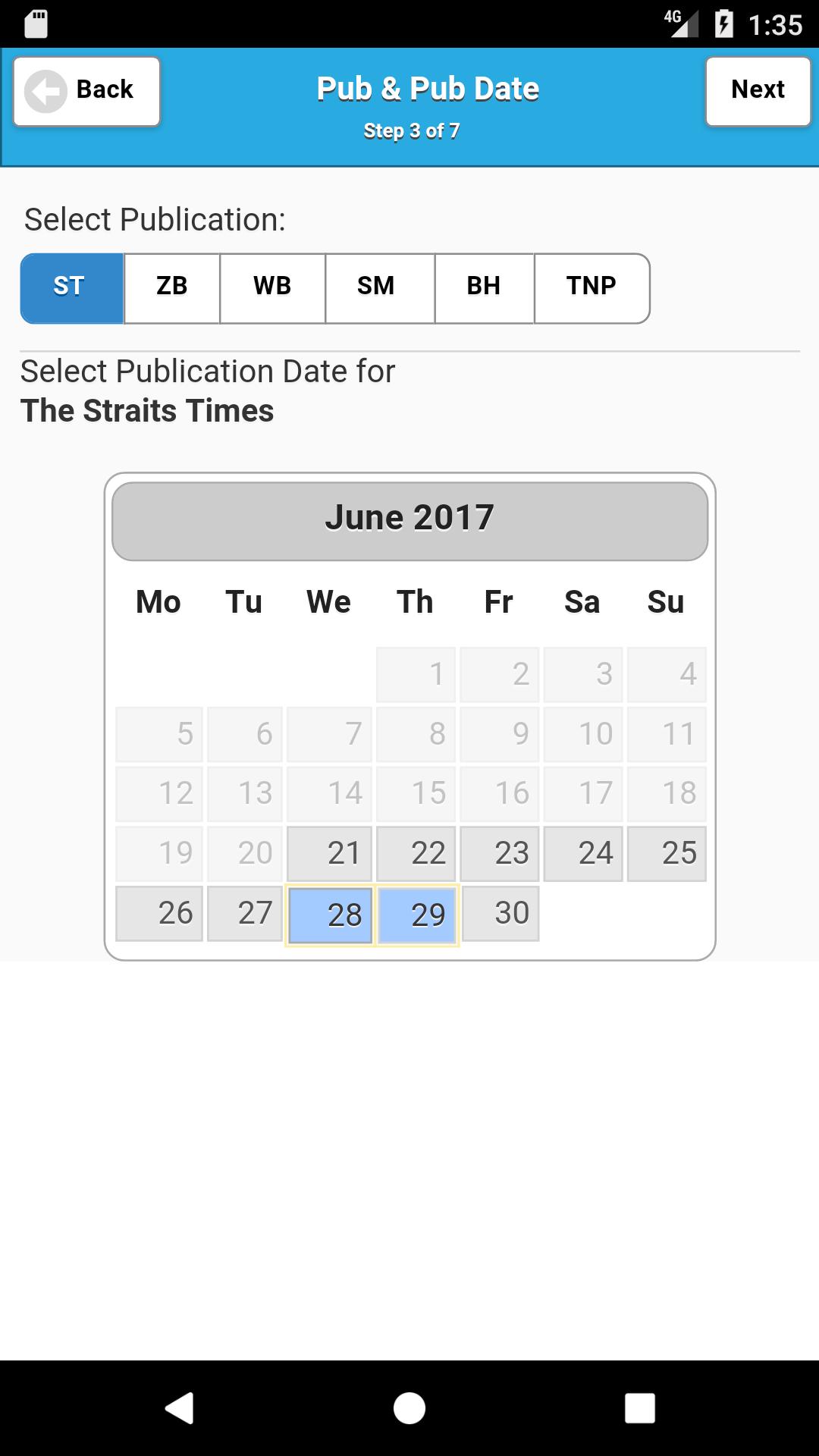The width and height of the screenshot is (819, 1456).
Task: Select the ST publication
Action: click(x=72, y=288)
